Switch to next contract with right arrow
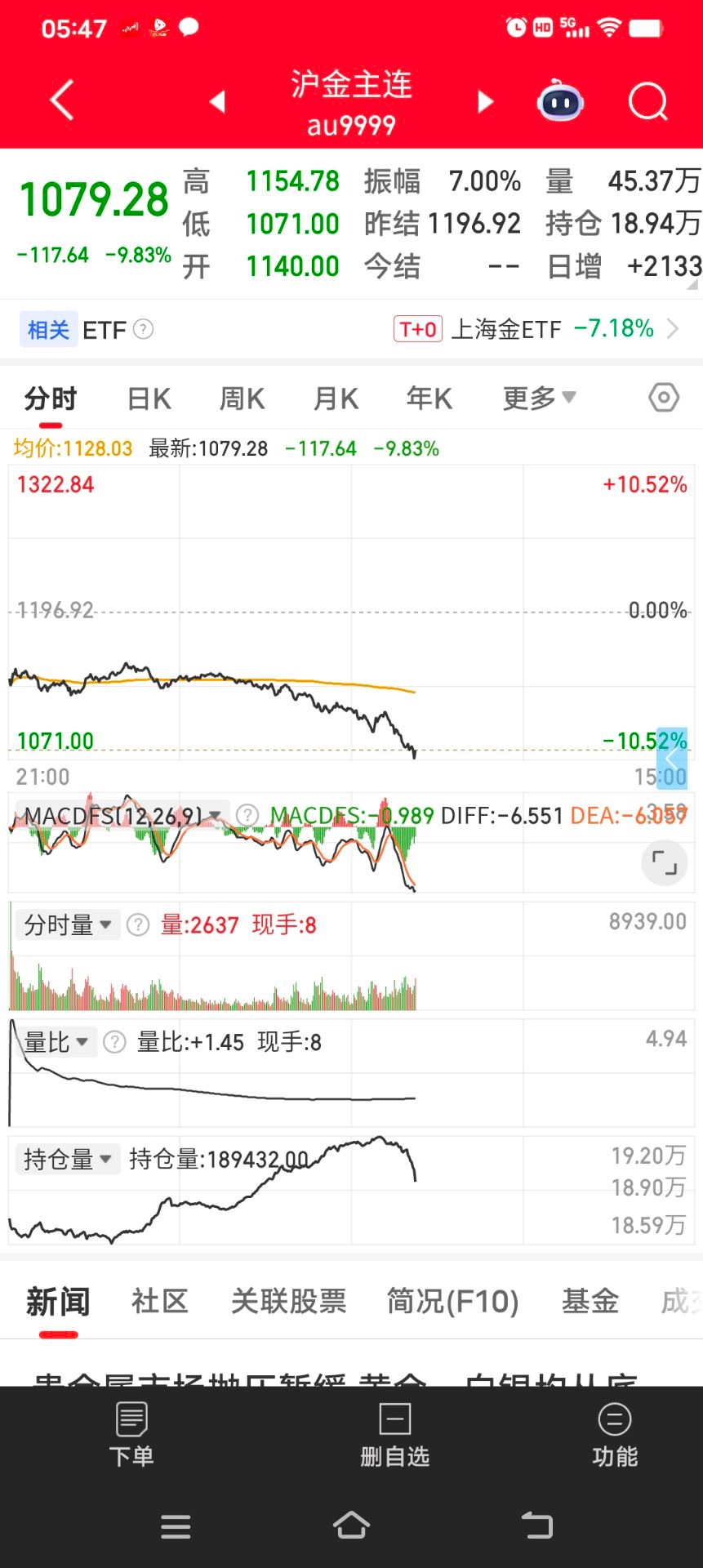Image resolution: width=703 pixels, height=1568 pixels. (484, 100)
